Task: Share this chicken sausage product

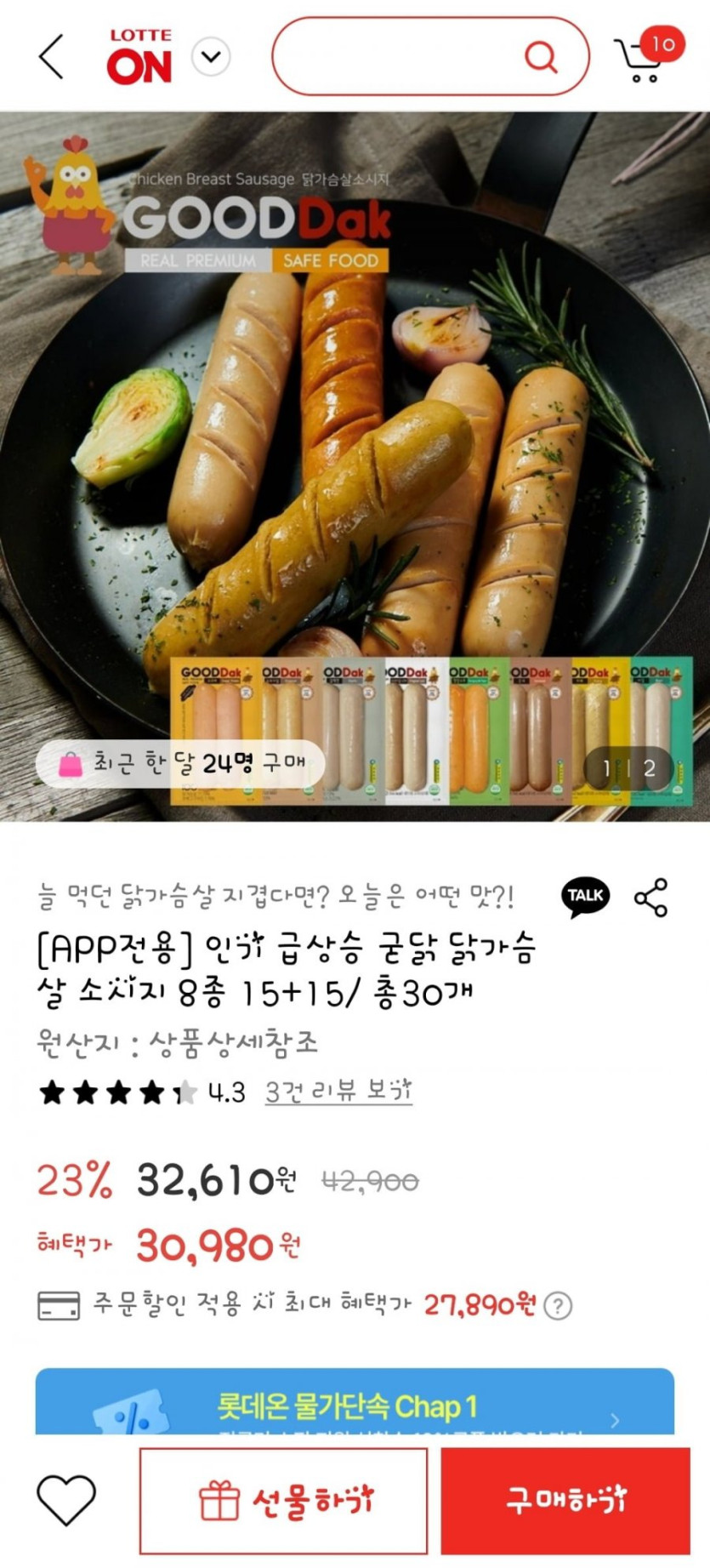Action: 651,898
